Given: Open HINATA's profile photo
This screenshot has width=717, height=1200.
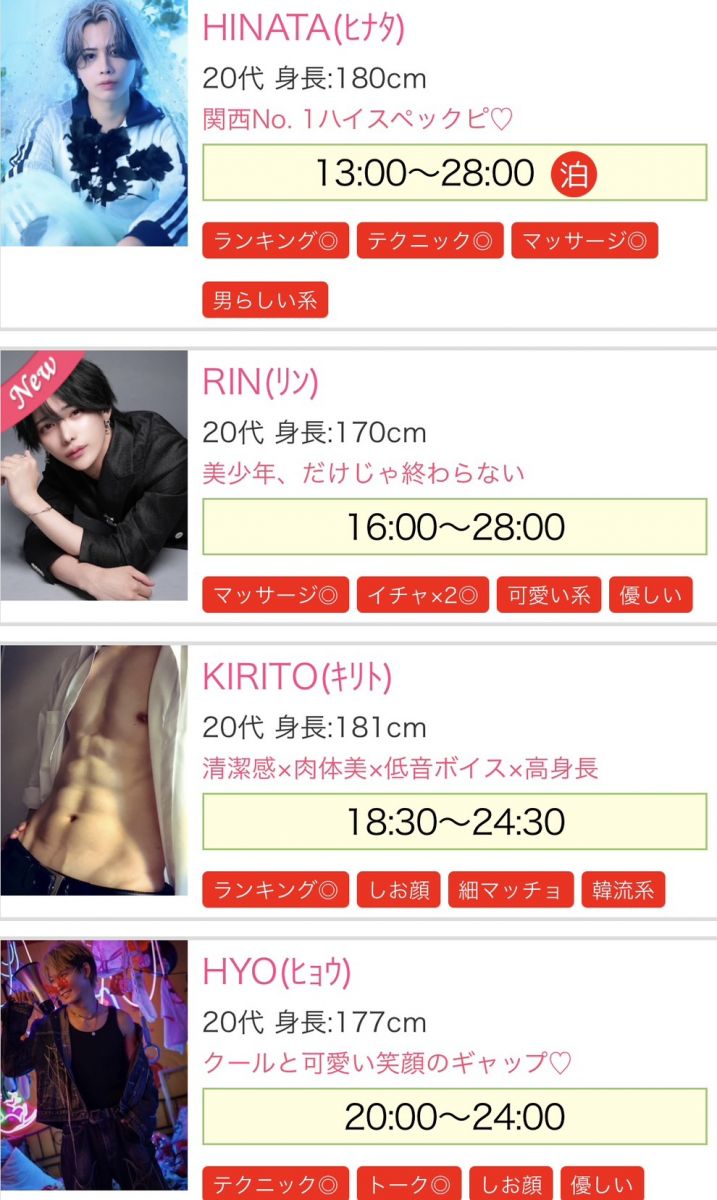Looking at the screenshot, I should [94, 122].
